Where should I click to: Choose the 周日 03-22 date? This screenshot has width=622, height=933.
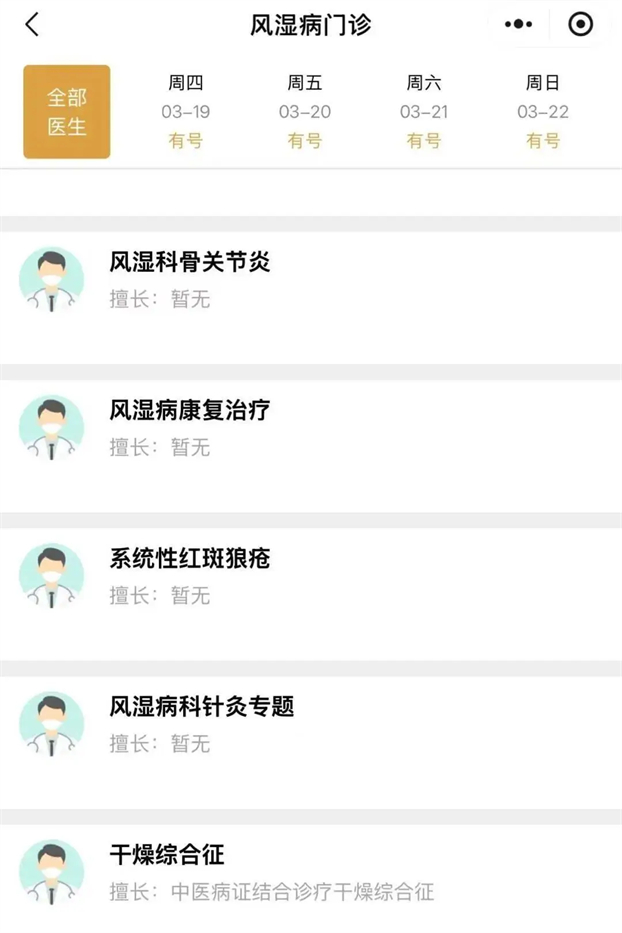click(543, 112)
